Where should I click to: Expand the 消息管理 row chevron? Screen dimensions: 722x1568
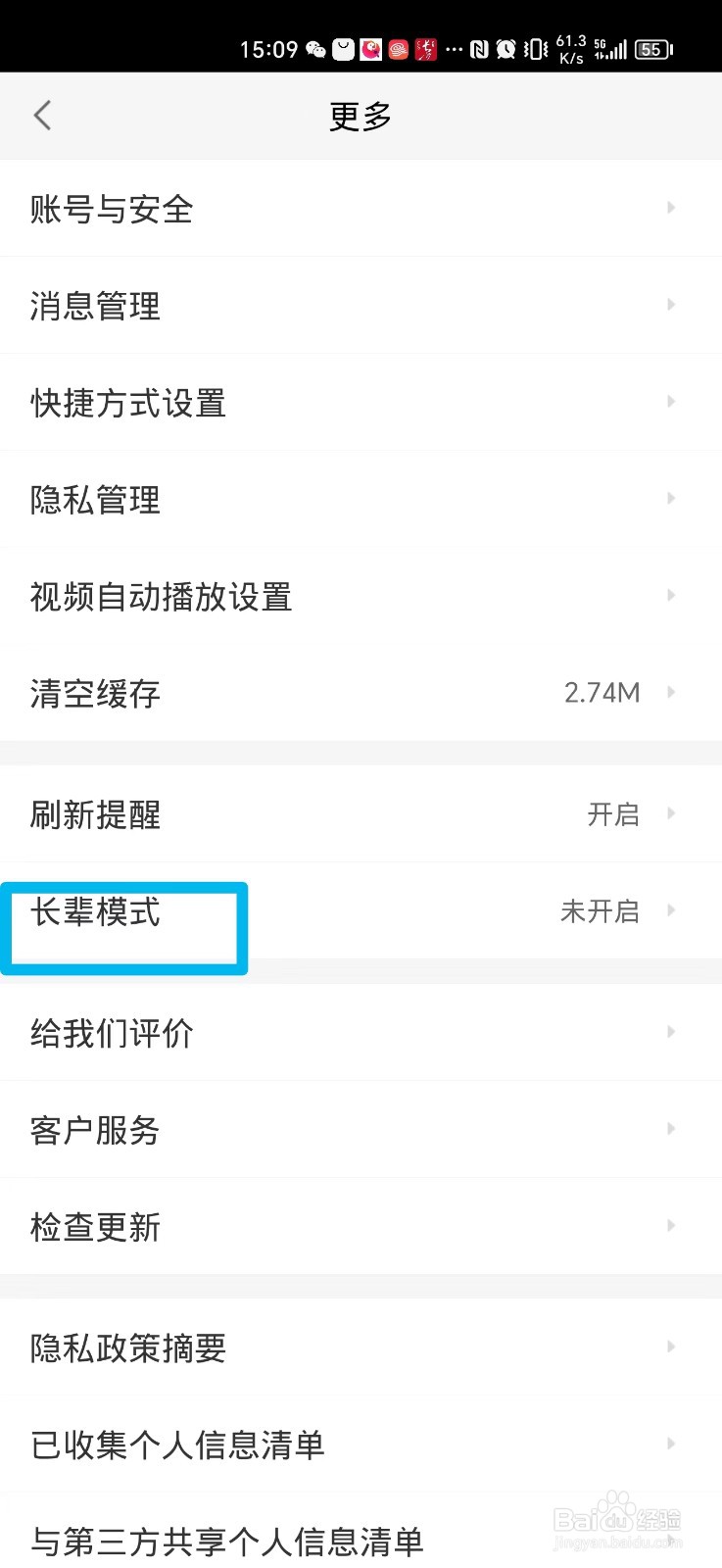point(670,305)
